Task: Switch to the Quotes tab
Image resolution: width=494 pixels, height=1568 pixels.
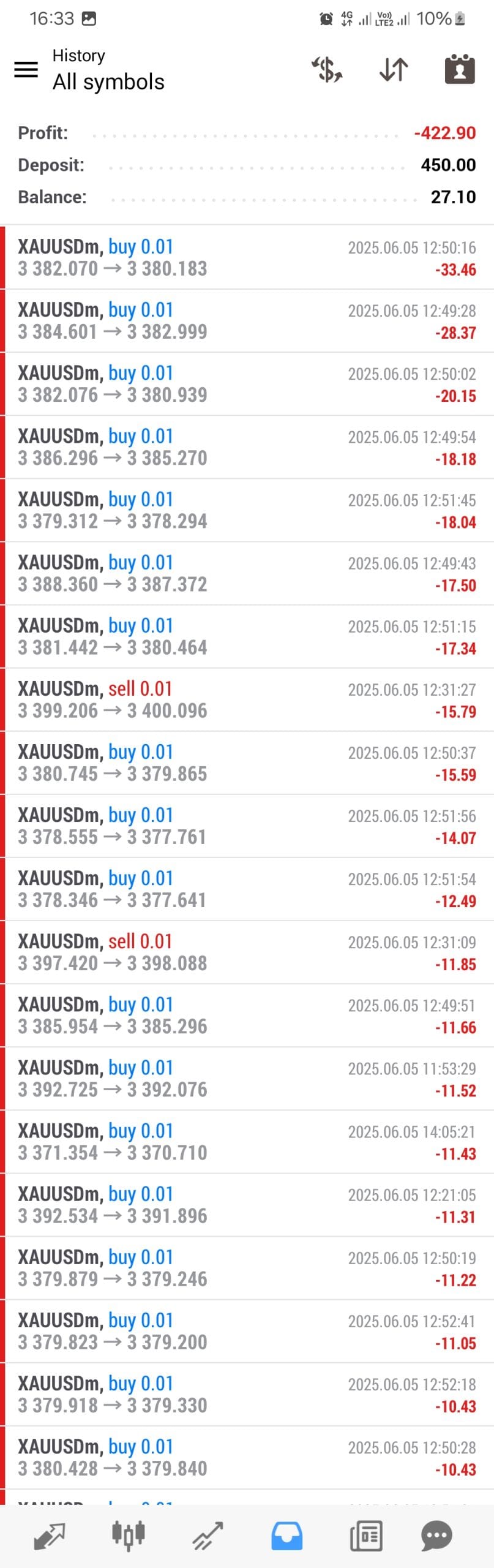Action: pyautogui.click(x=50, y=1536)
